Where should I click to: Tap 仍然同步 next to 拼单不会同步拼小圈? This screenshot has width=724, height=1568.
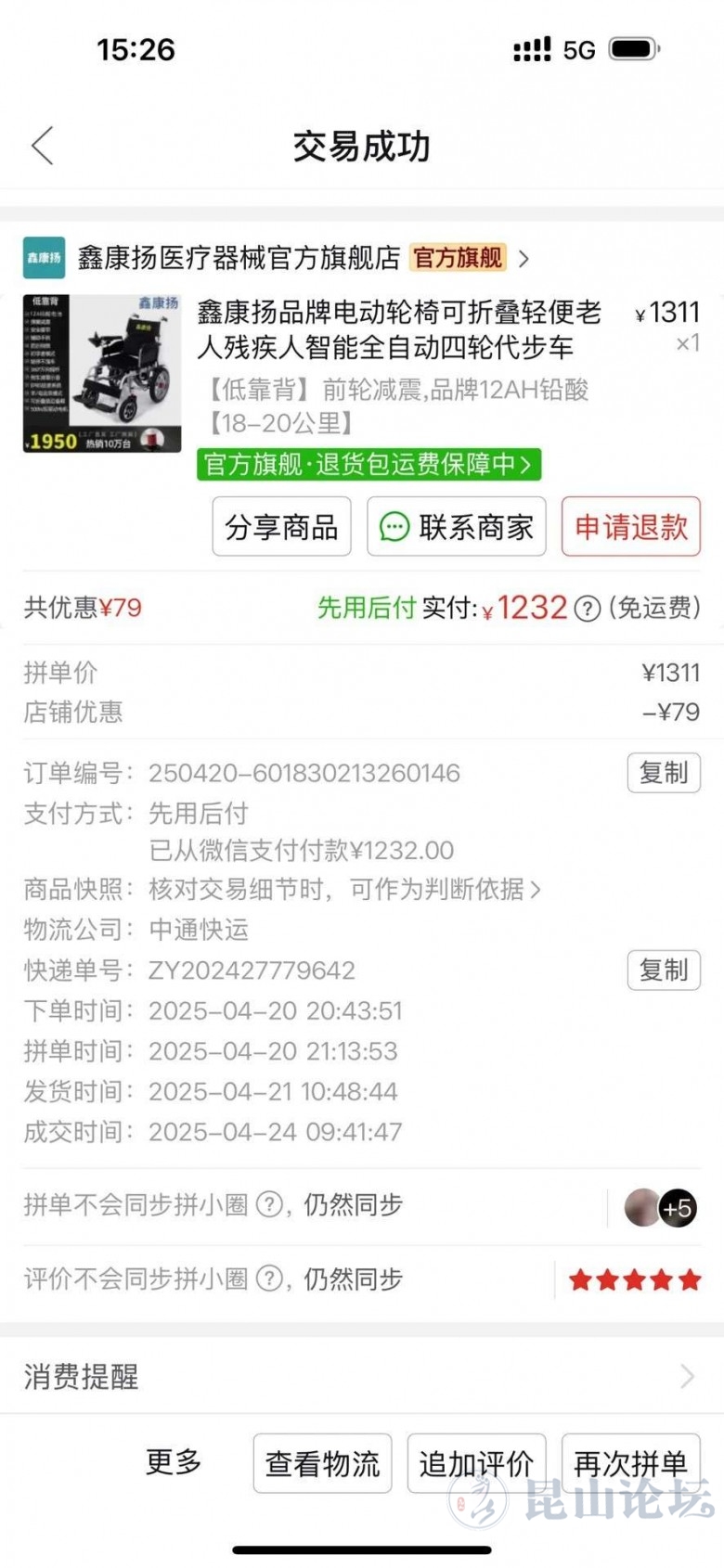[353, 1205]
